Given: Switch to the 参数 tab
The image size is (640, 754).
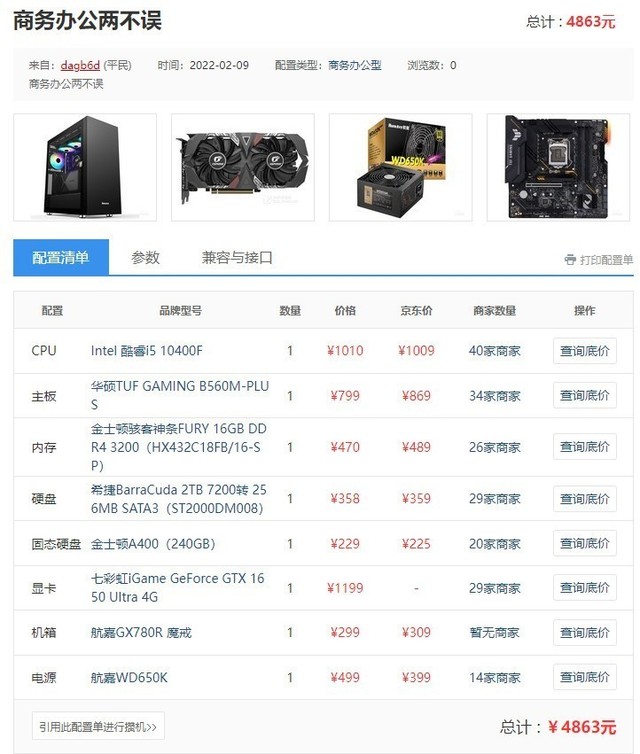Looking at the screenshot, I should point(145,258).
